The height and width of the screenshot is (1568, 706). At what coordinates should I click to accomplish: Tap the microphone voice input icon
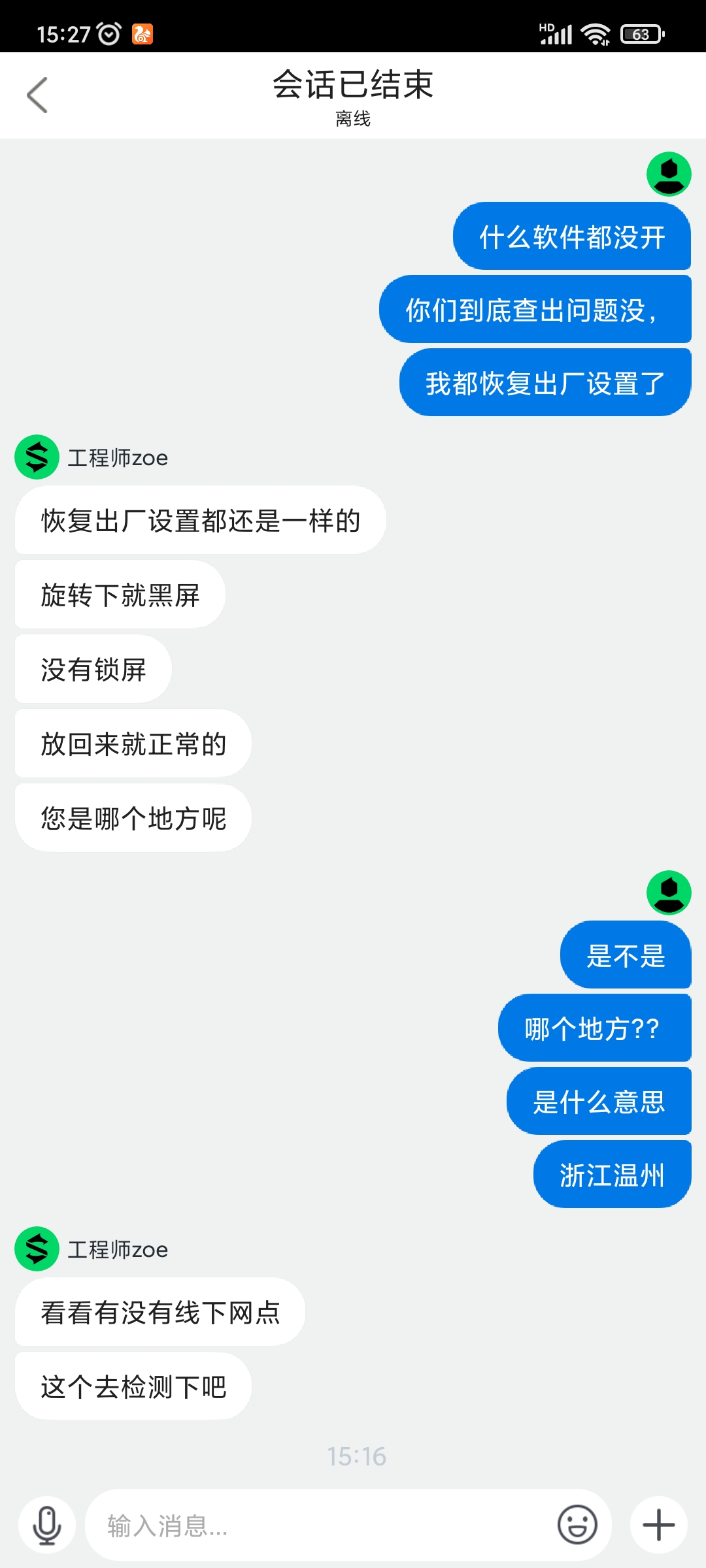(47, 1526)
